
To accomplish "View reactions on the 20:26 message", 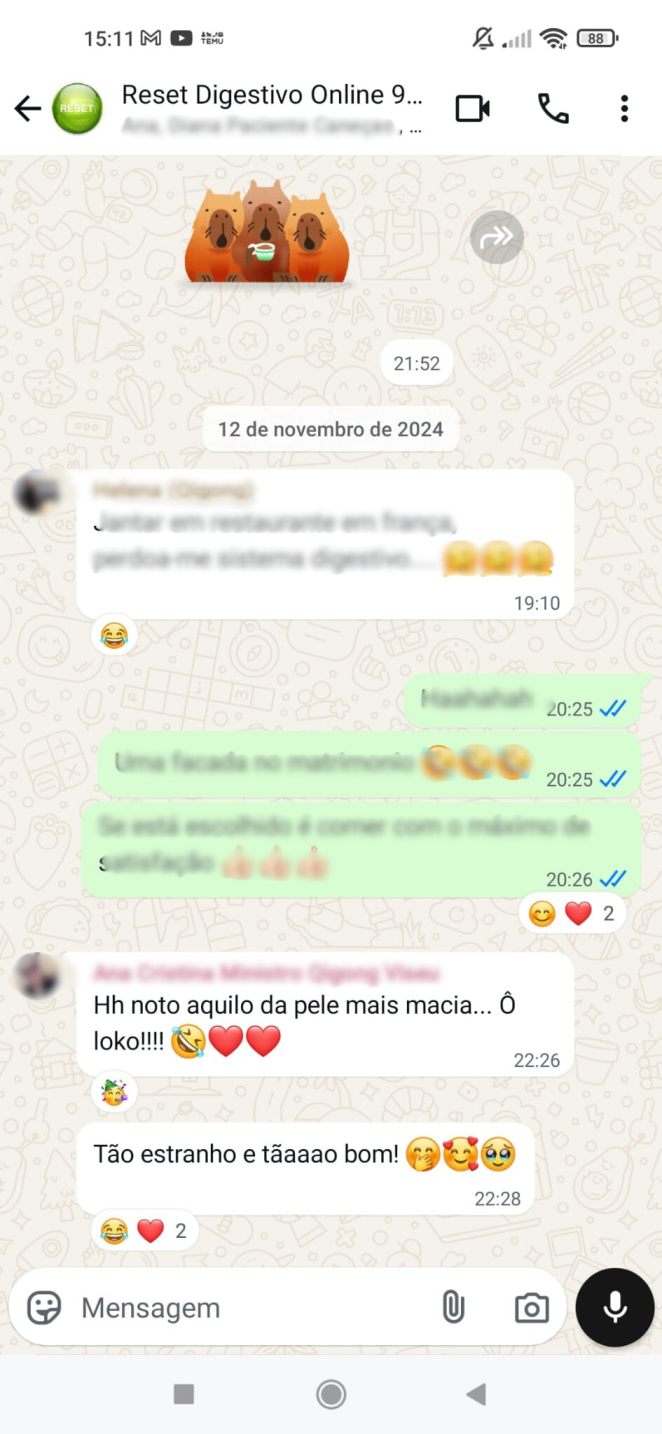I will (x=572, y=913).
